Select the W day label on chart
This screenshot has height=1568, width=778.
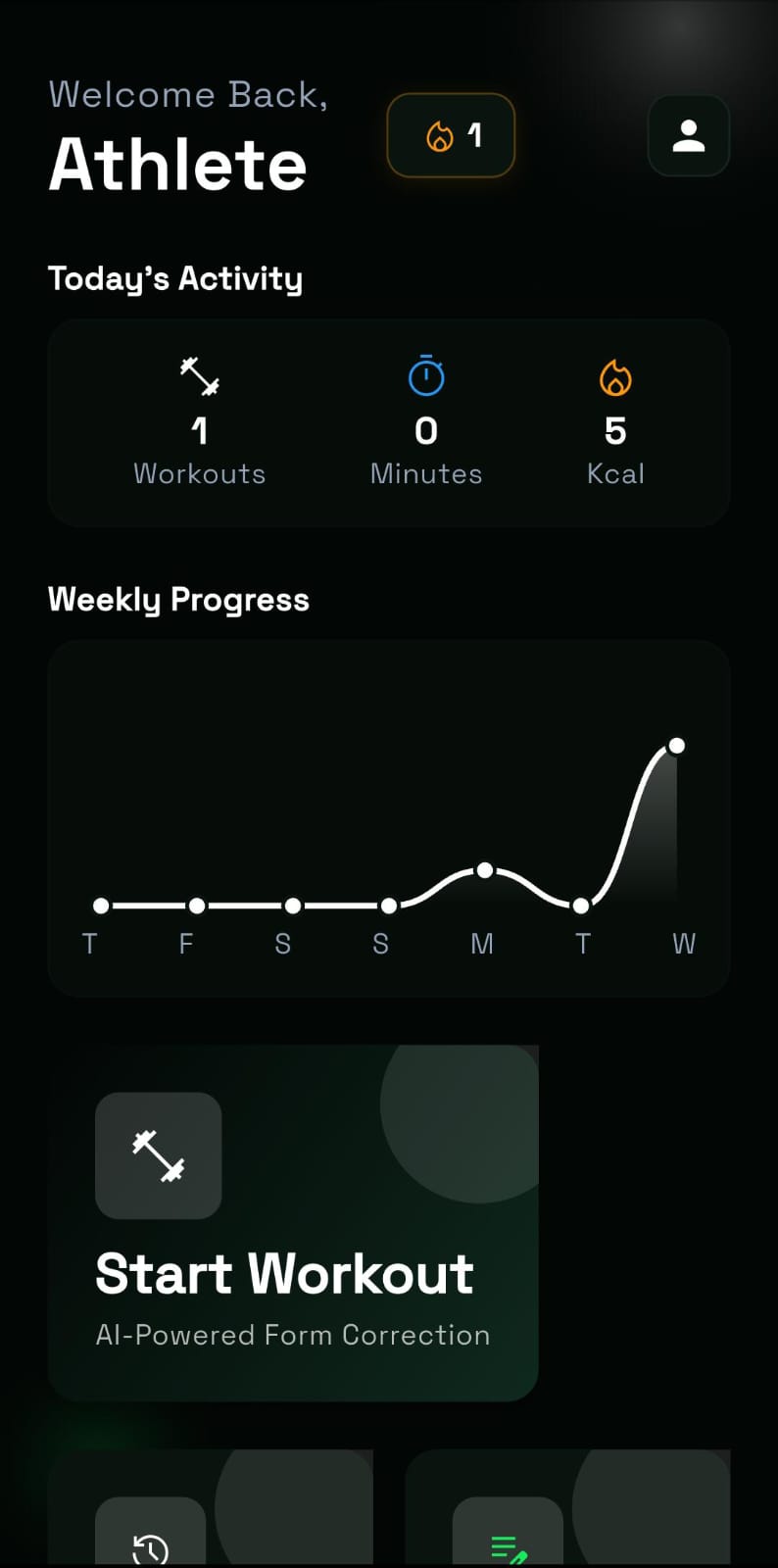(684, 944)
